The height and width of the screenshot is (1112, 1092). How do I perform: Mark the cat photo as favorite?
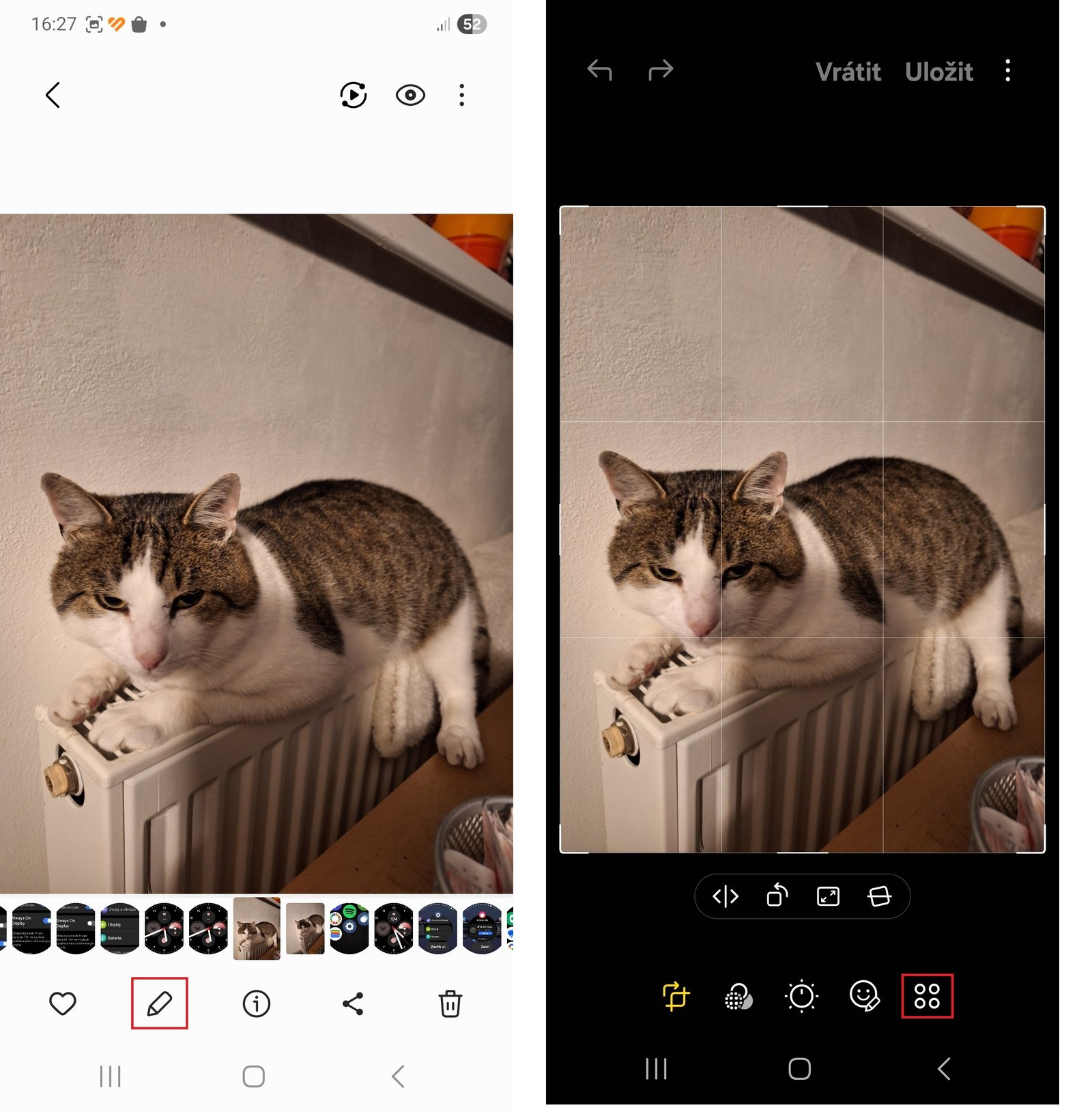pyautogui.click(x=63, y=1003)
